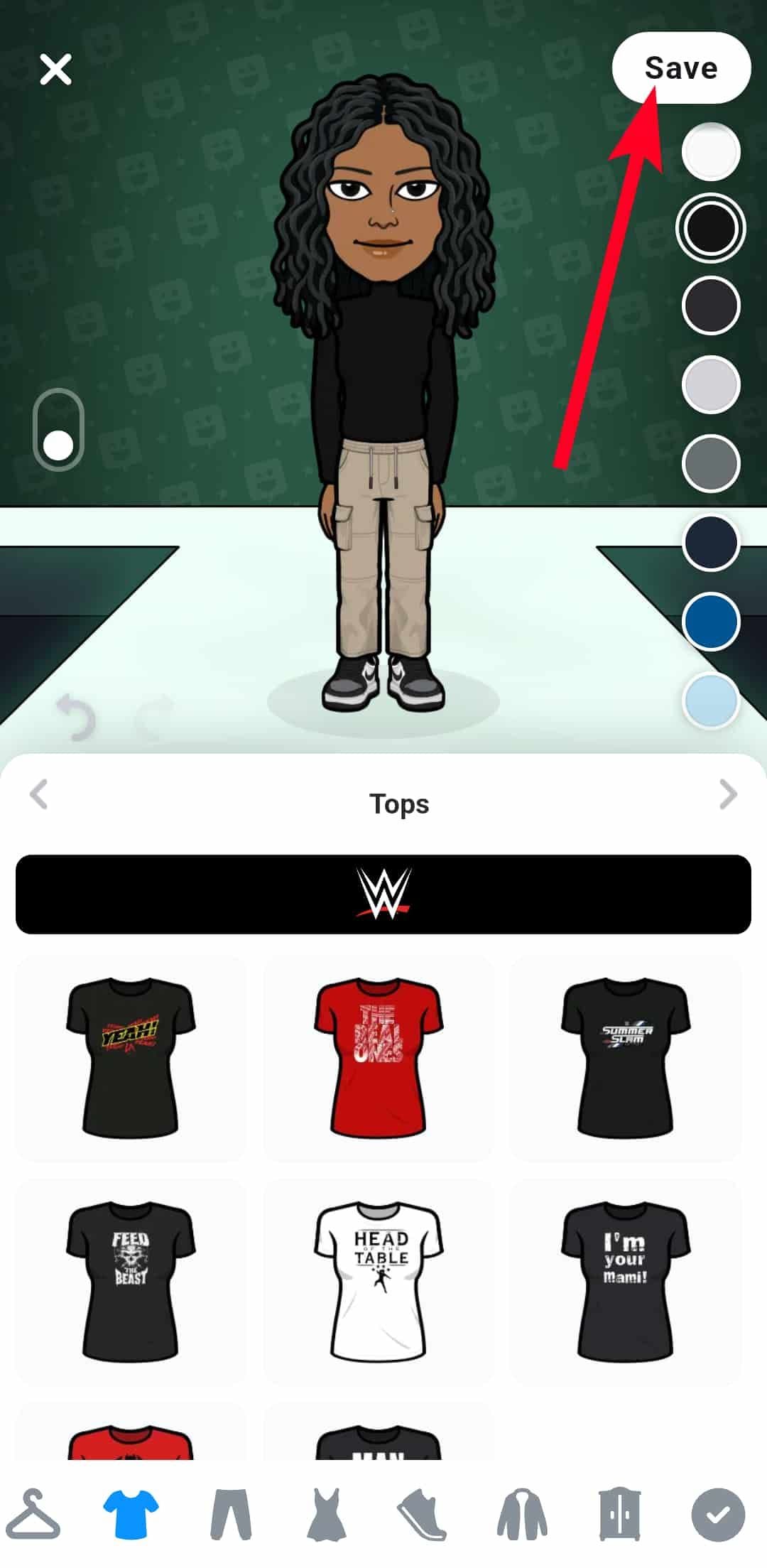Go to the next clothing category
This screenshot has width=767, height=1568.
[728, 794]
